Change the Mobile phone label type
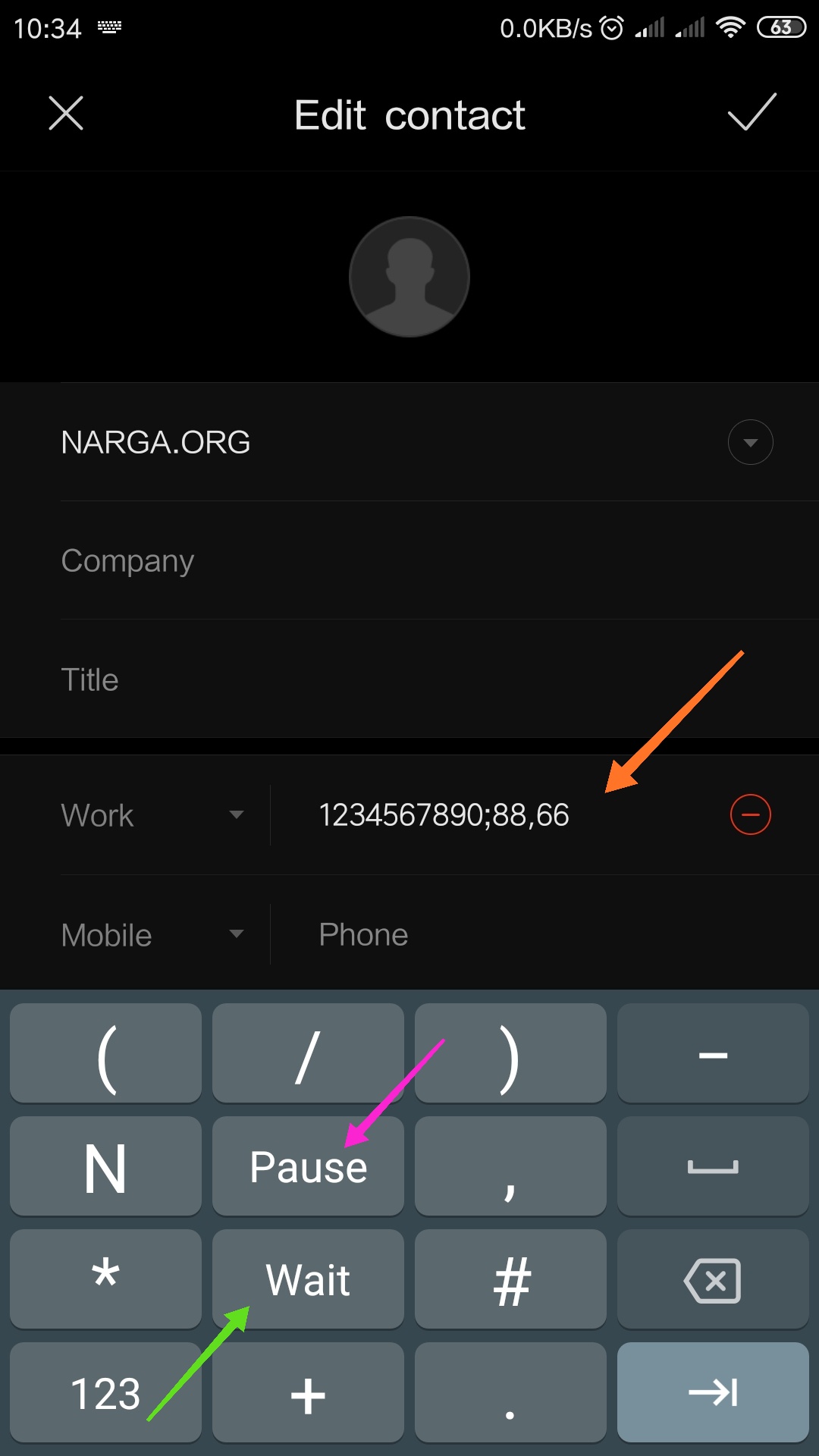This screenshot has width=819, height=1456. coord(152,935)
